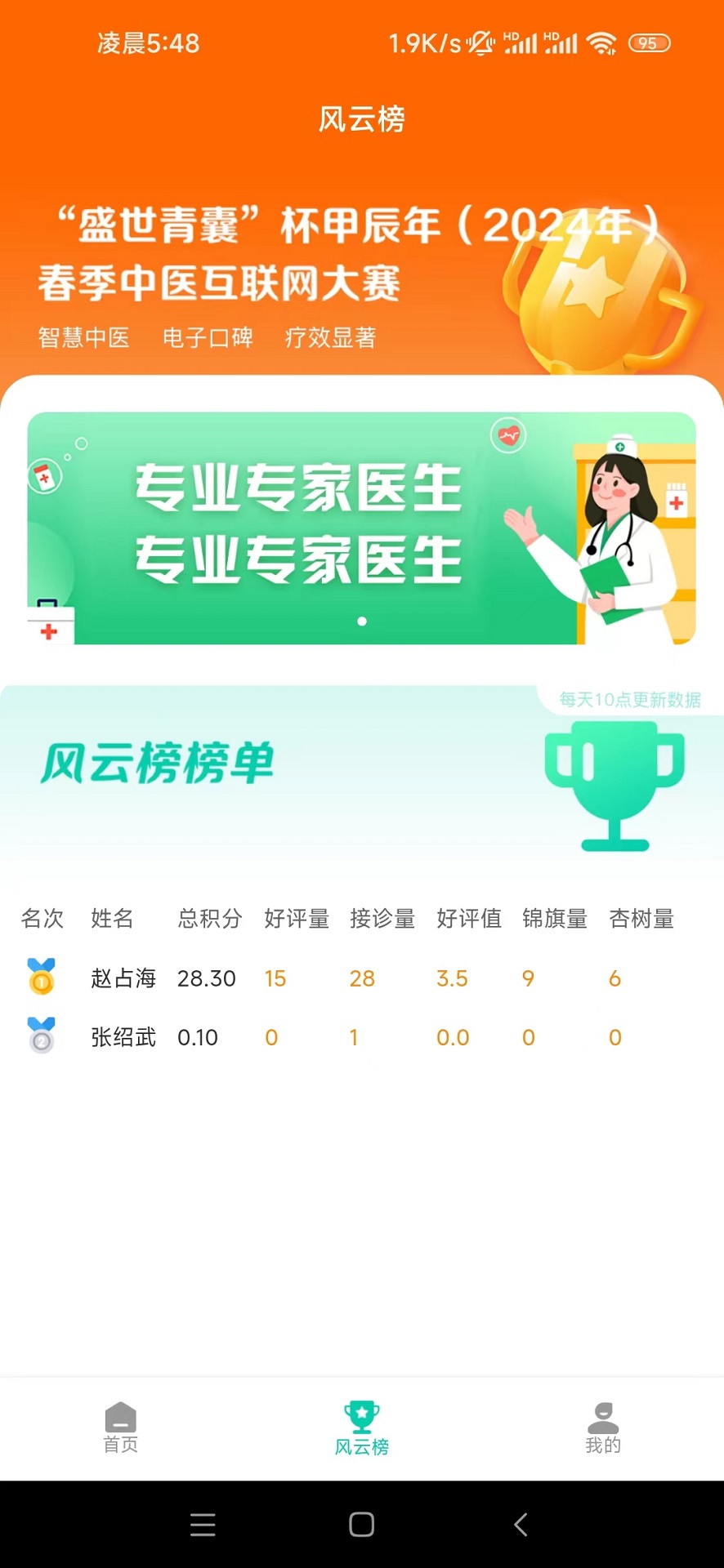Tap the 专业专家医生 doctor banner image
The width and height of the screenshot is (724, 1568).
pyautogui.click(x=362, y=528)
